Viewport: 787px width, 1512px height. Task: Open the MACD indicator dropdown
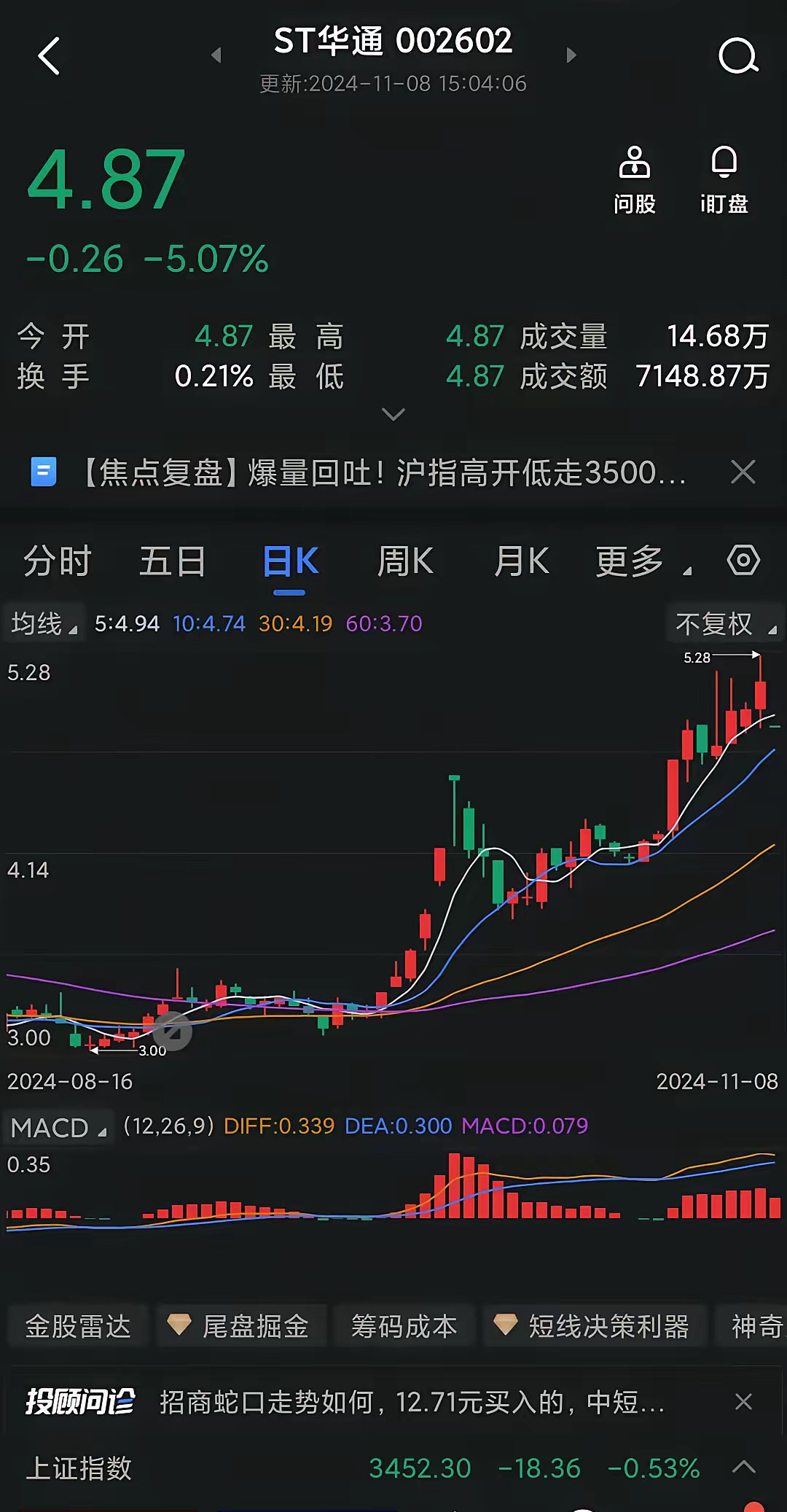58,1127
